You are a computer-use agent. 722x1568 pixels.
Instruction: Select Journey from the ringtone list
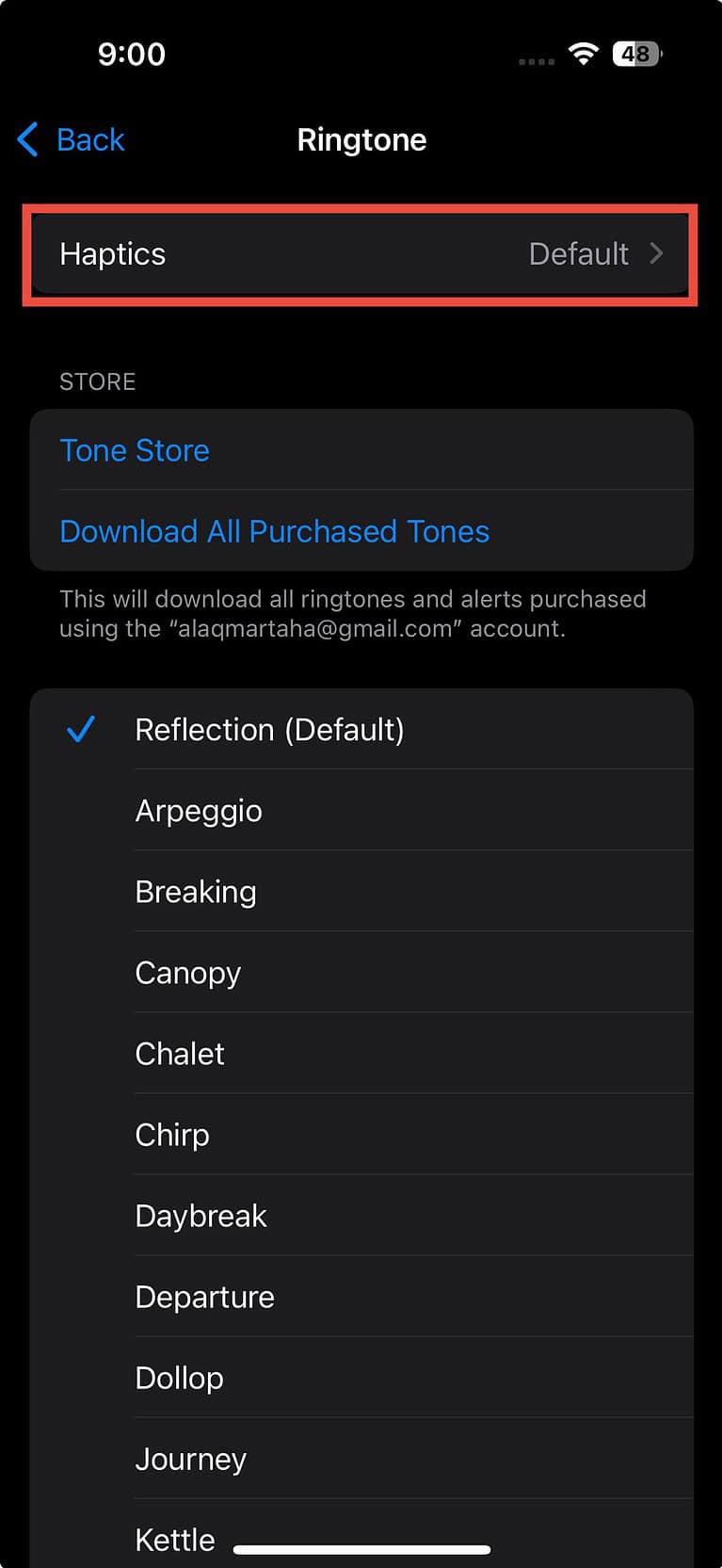point(190,1459)
